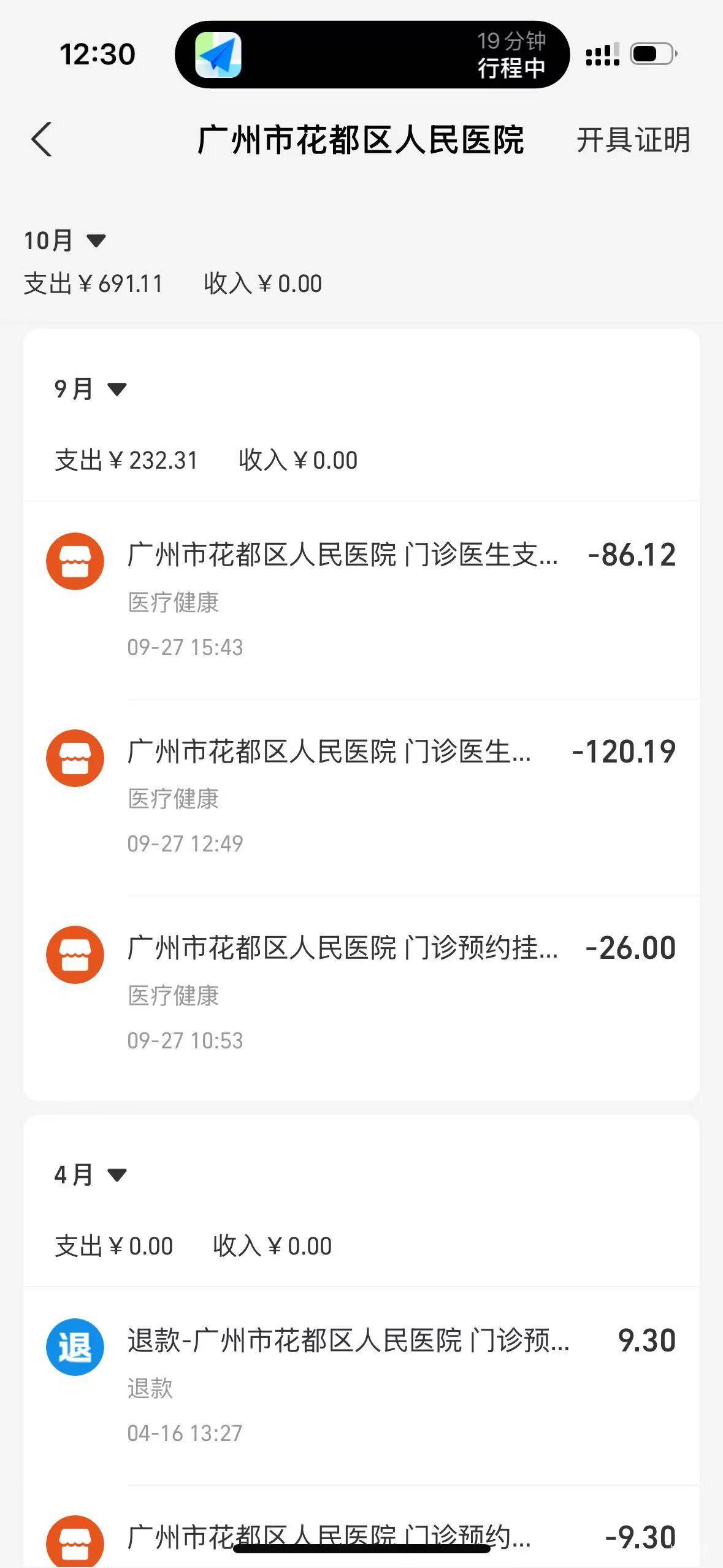Open the -86.12 payment record
The image size is (723, 1568).
(x=361, y=598)
